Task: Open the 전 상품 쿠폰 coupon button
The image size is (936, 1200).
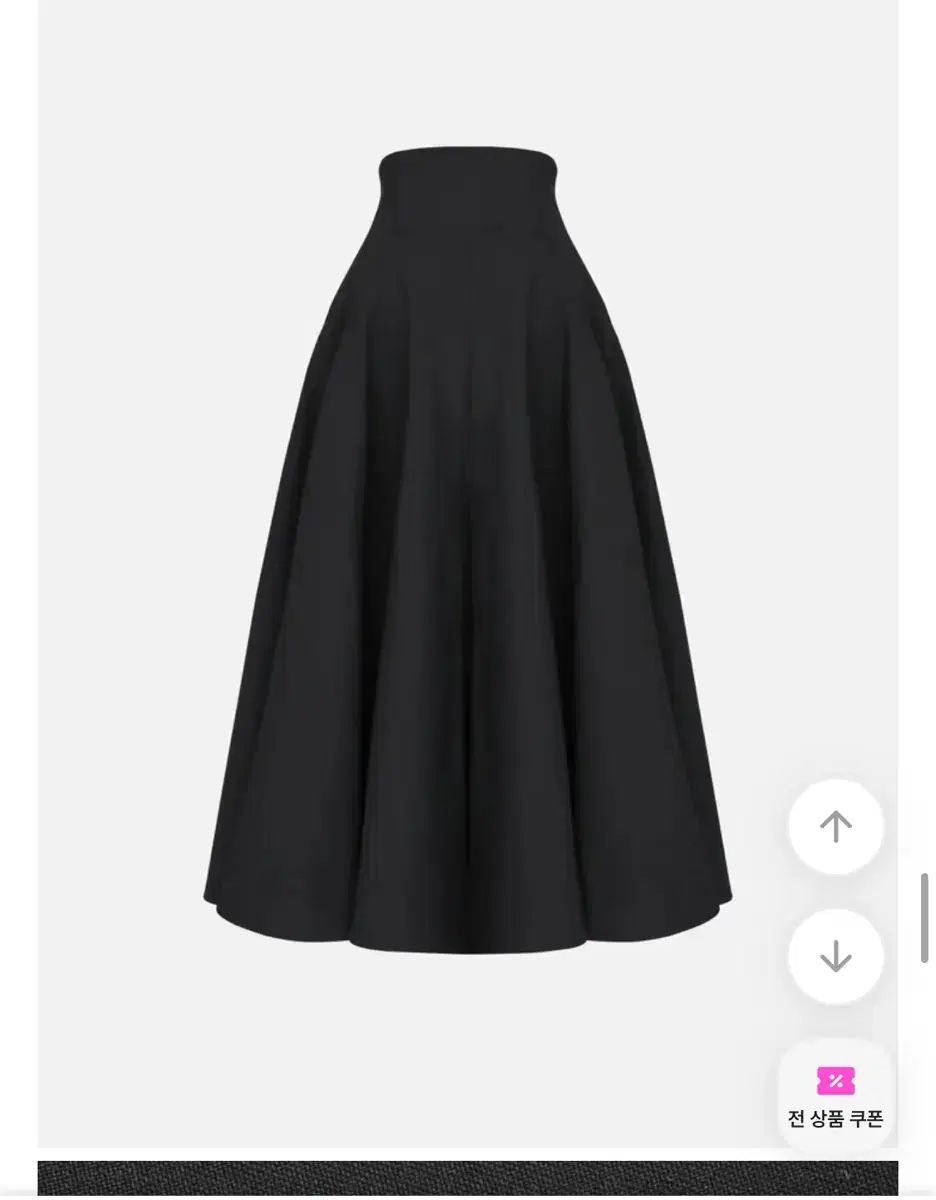Action: pyautogui.click(x=836, y=1097)
